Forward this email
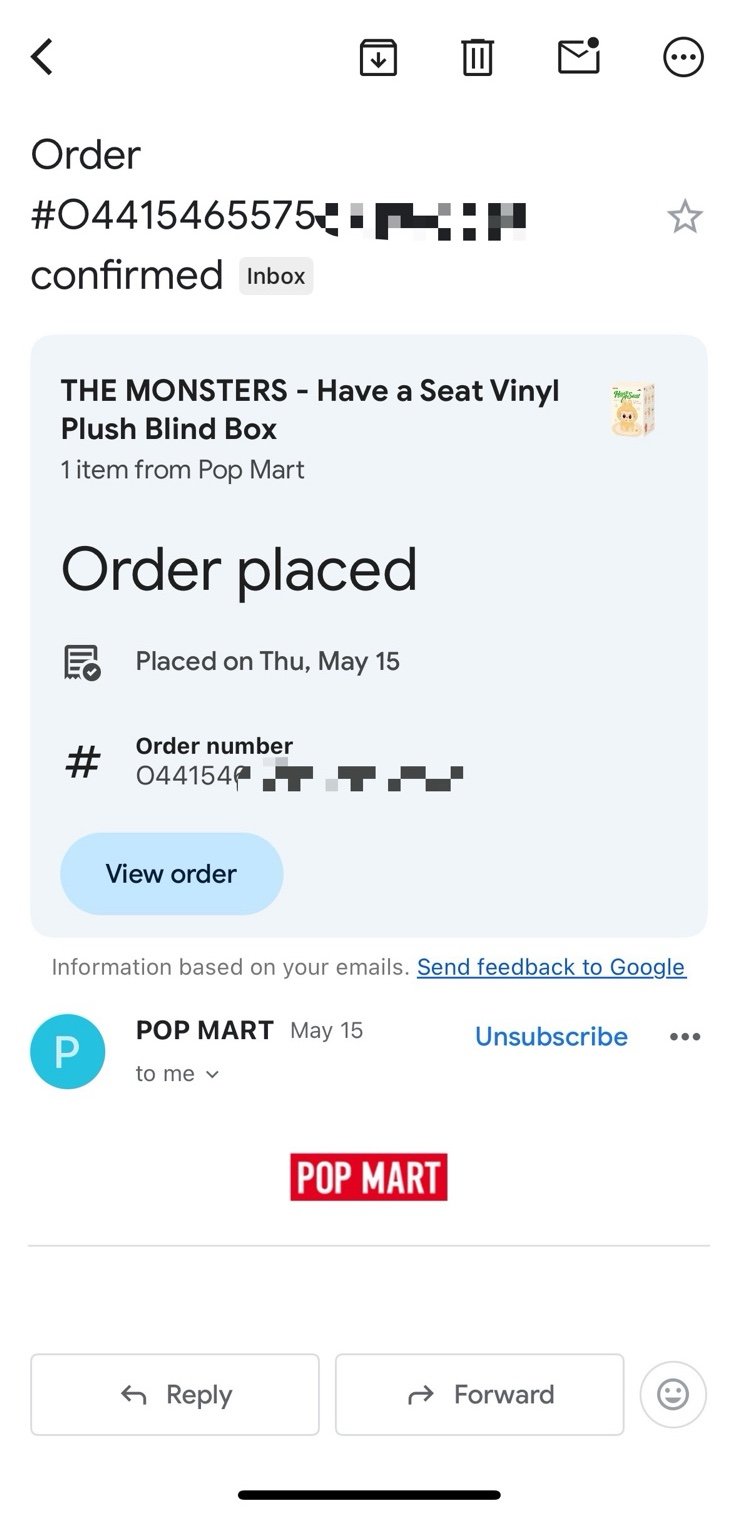Image resolution: width=731 pixels, height=1513 pixels. click(479, 1395)
